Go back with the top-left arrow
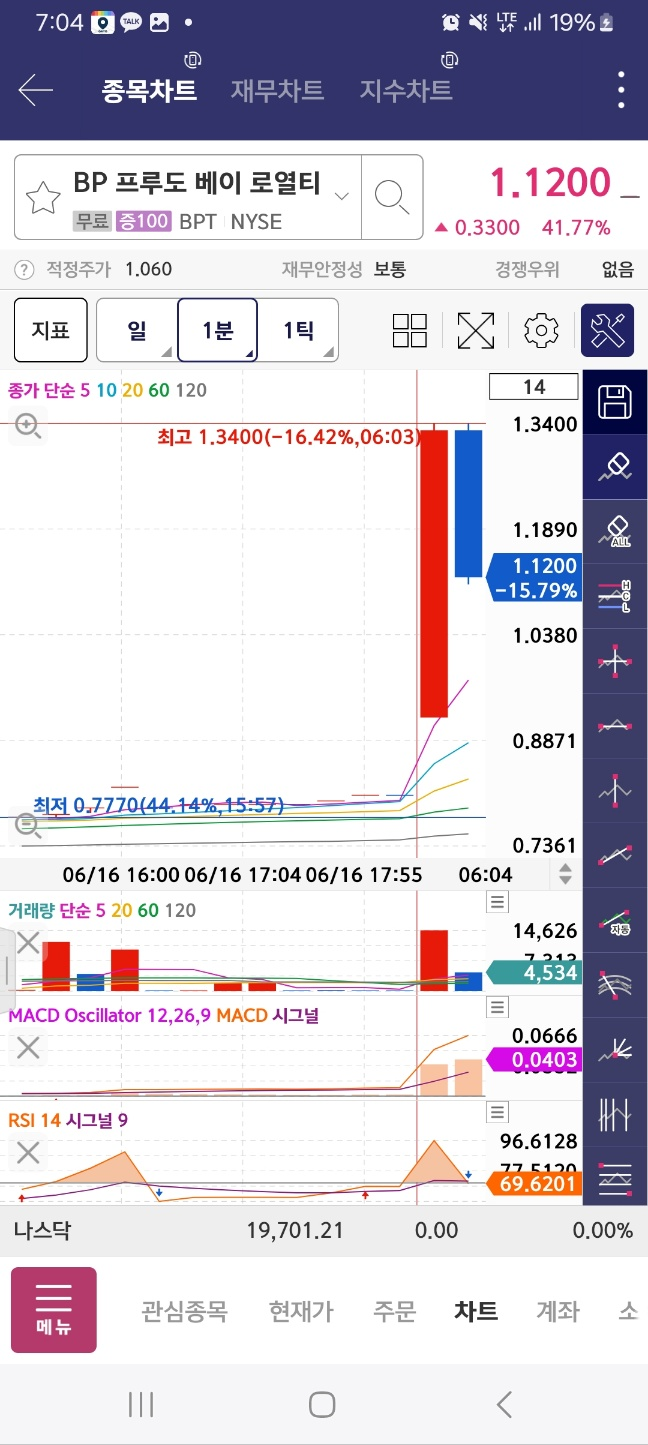Image resolution: width=648 pixels, height=1445 pixels. [x=36, y=91]
